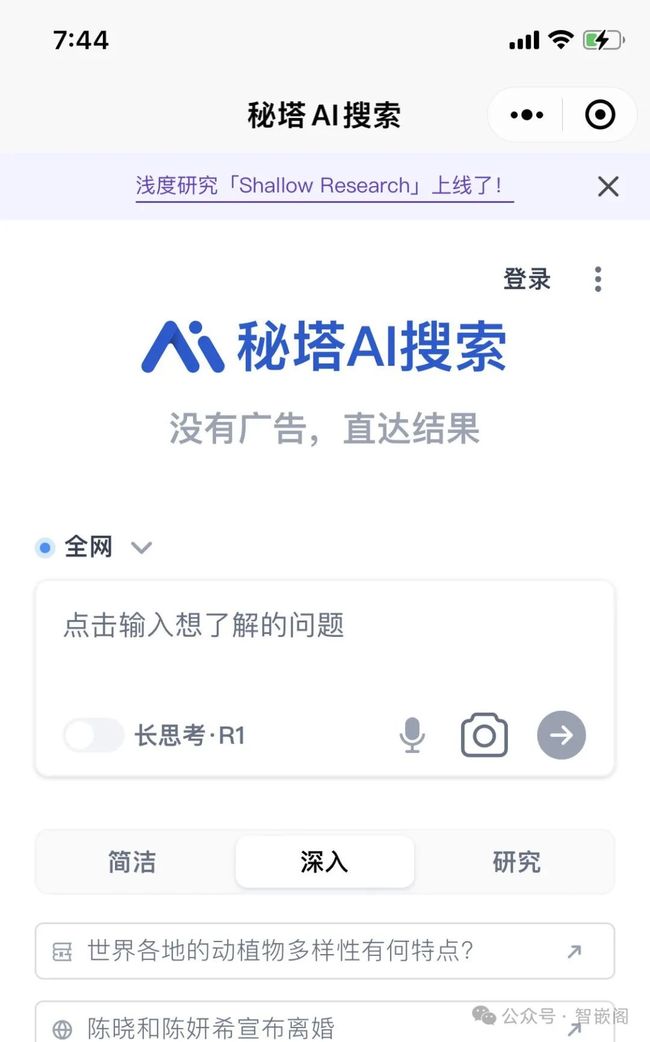Open the Shallow Research announcement link

324,185
